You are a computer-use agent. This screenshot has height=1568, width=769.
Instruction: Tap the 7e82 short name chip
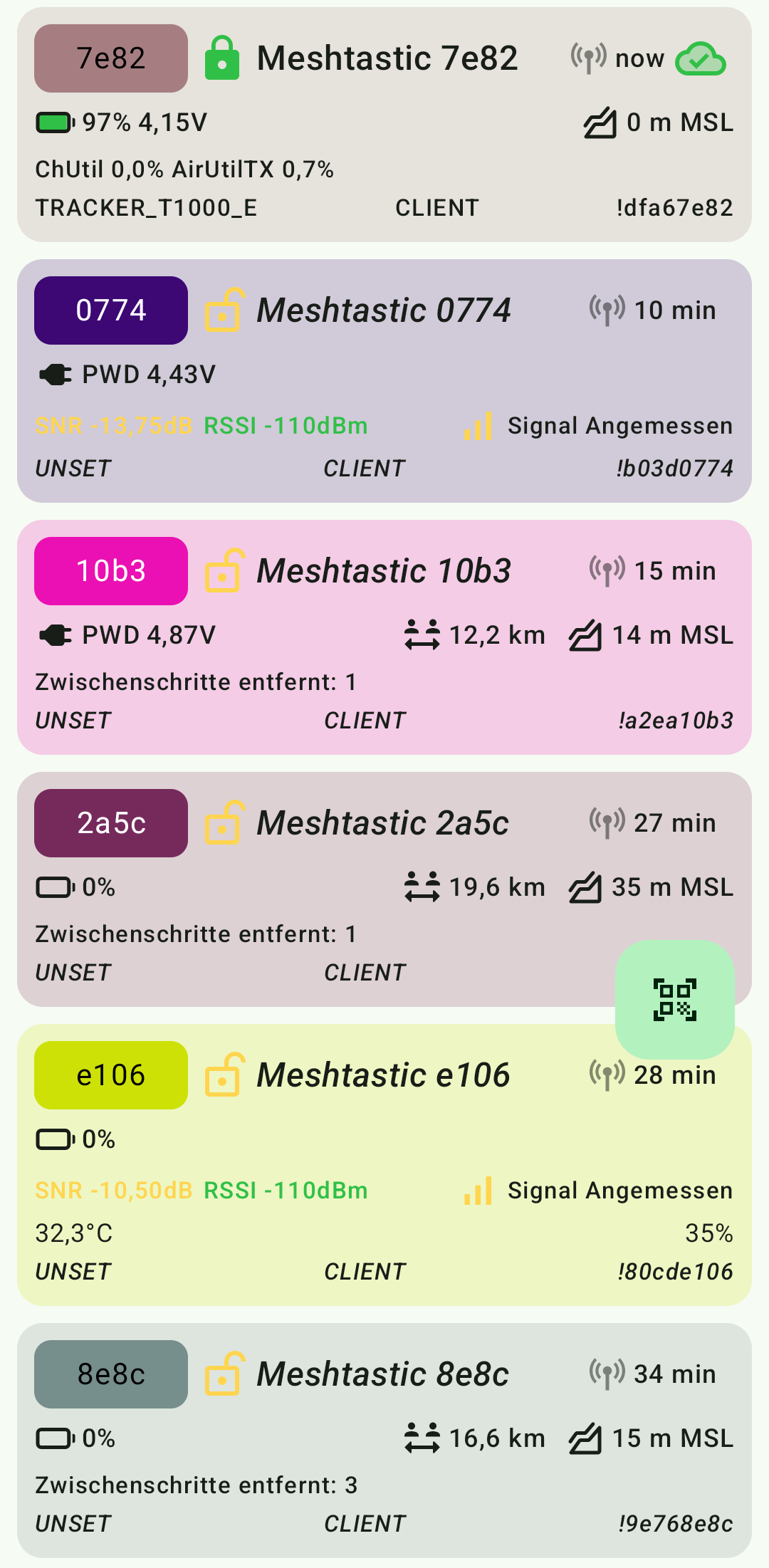[111, 58]
